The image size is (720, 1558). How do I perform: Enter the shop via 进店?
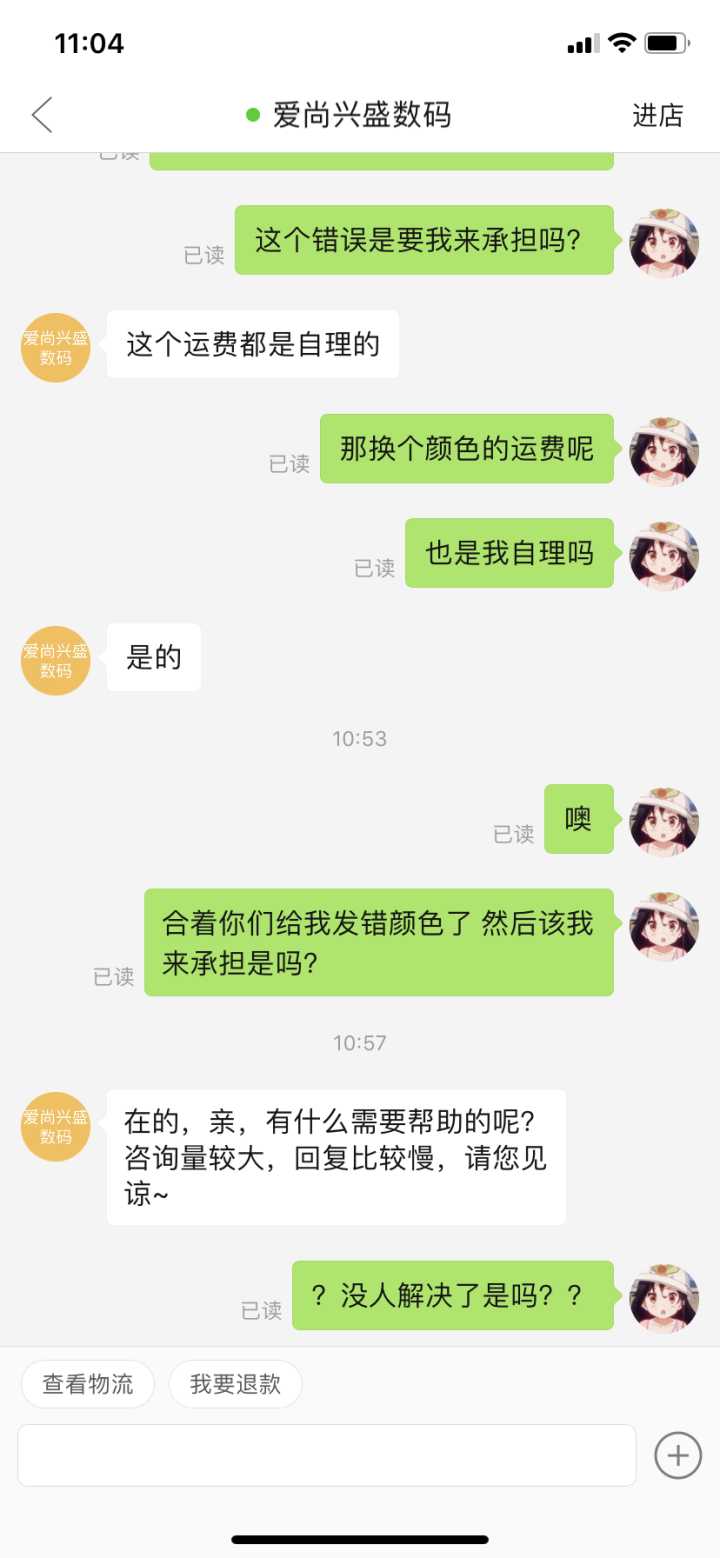(657, 115)
